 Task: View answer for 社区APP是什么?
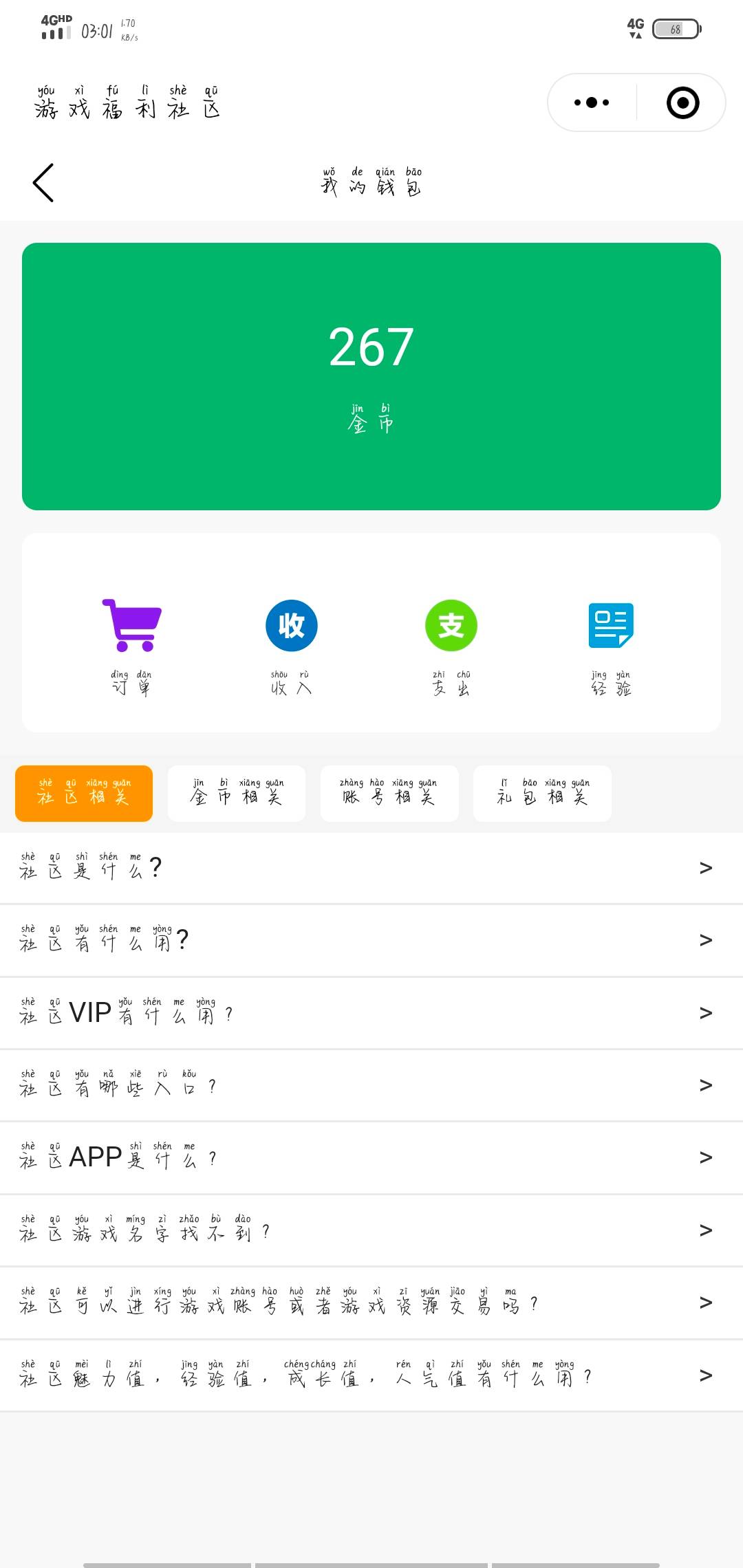click(371, 1158)
